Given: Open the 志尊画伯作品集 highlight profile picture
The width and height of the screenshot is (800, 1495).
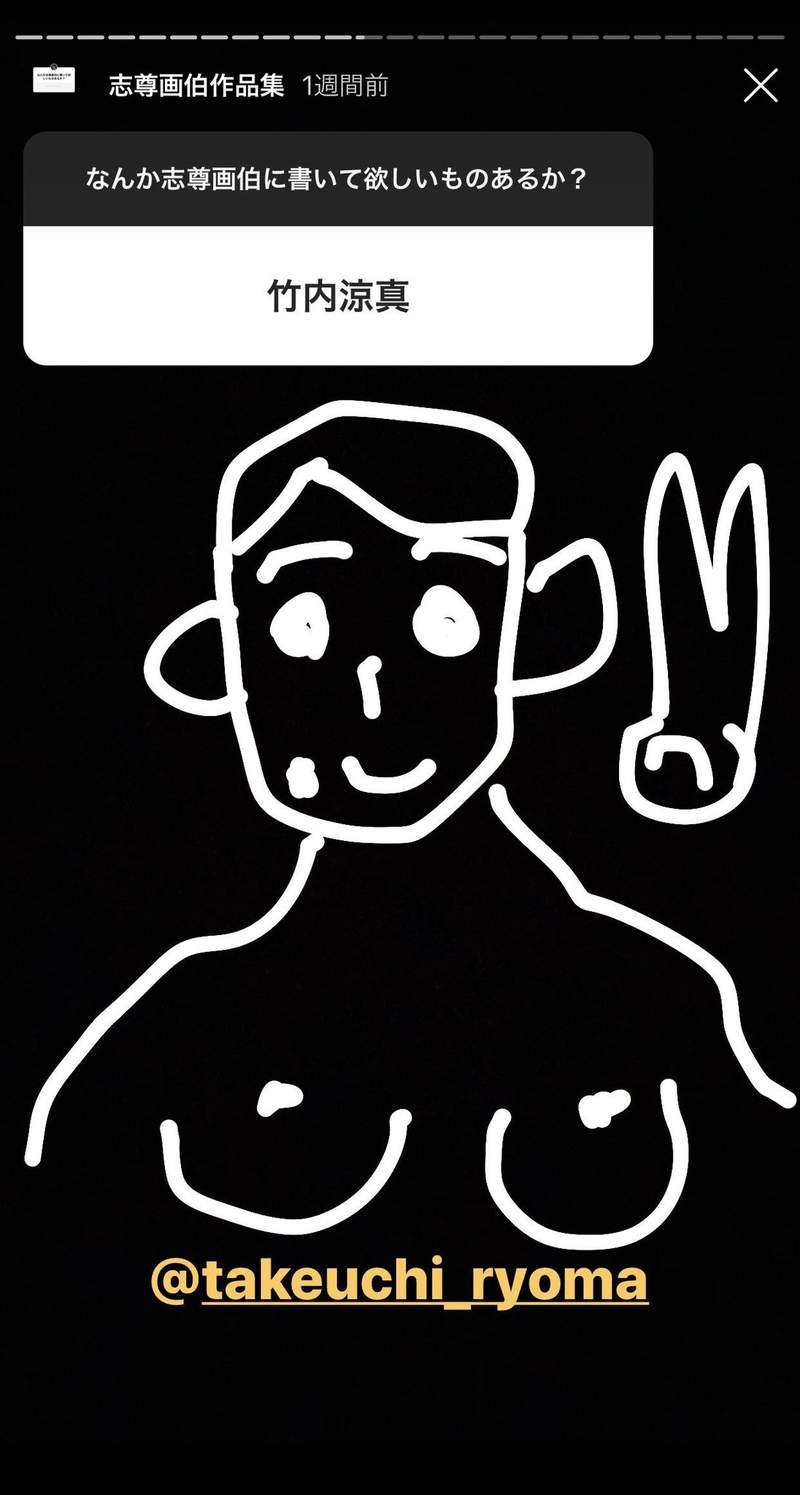Looking at the screenshot, I should [54, 80].
